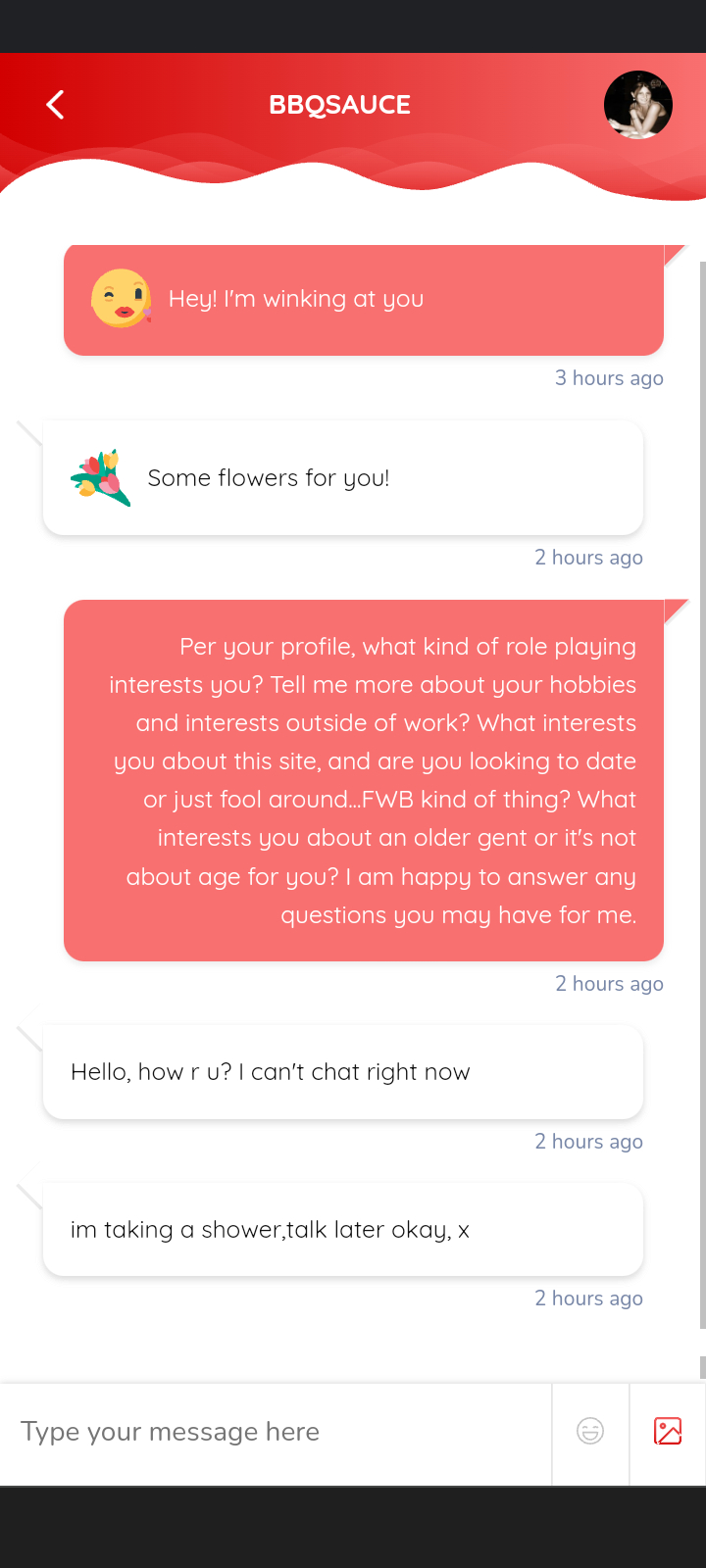Viewport: 706px width, 1568px height.
Task: Tap the message input field
Action: coord(276,1432)
